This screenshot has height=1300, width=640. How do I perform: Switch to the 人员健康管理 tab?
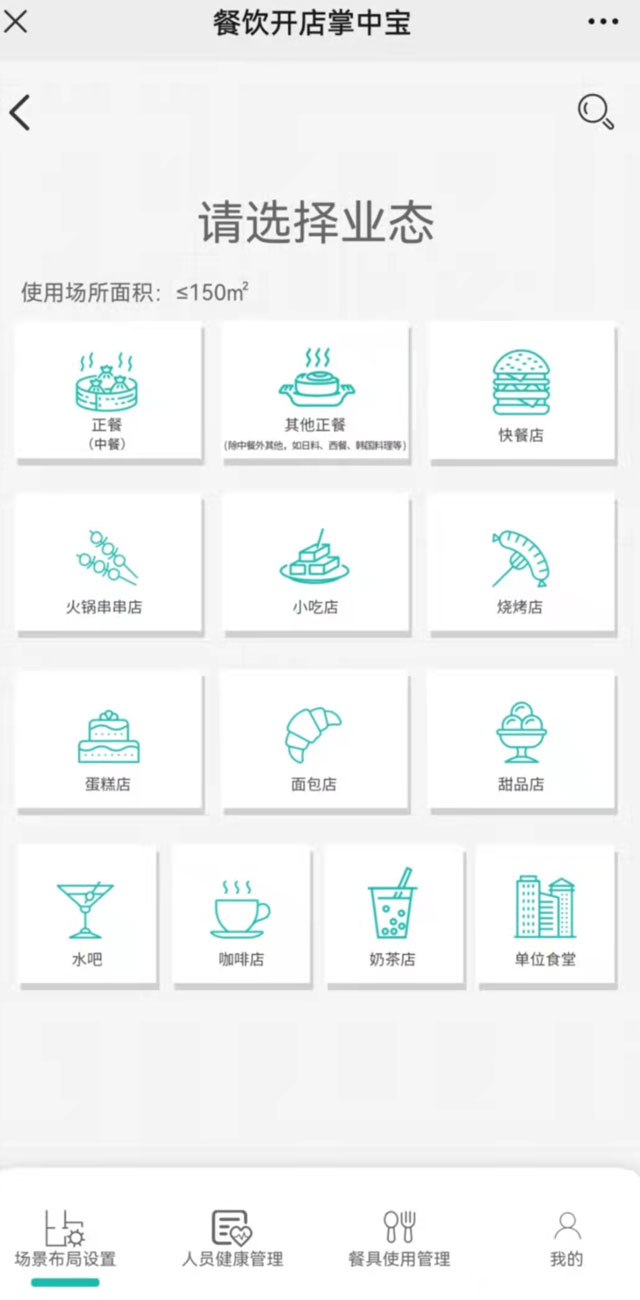tap(232, 1238)
